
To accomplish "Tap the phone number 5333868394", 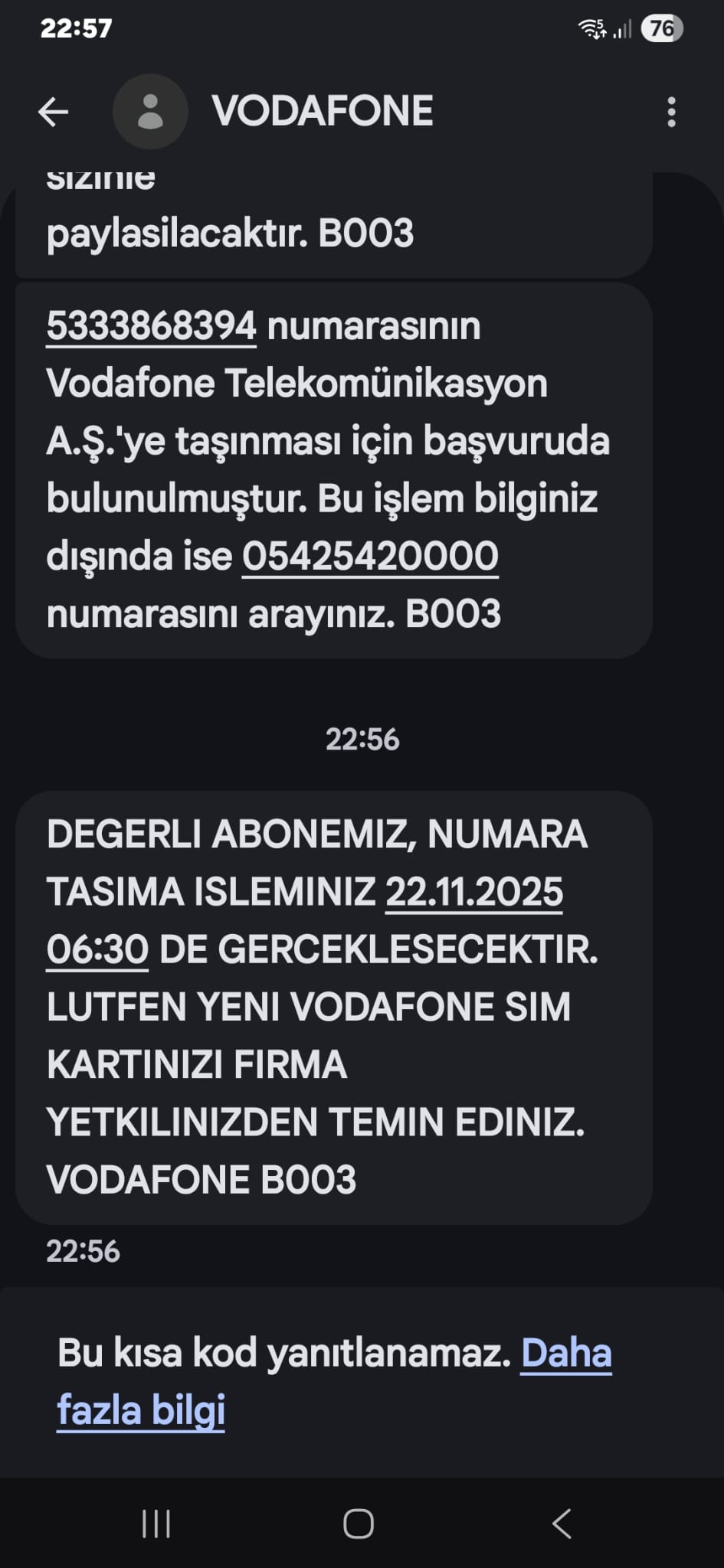I will tap(151, 326).
